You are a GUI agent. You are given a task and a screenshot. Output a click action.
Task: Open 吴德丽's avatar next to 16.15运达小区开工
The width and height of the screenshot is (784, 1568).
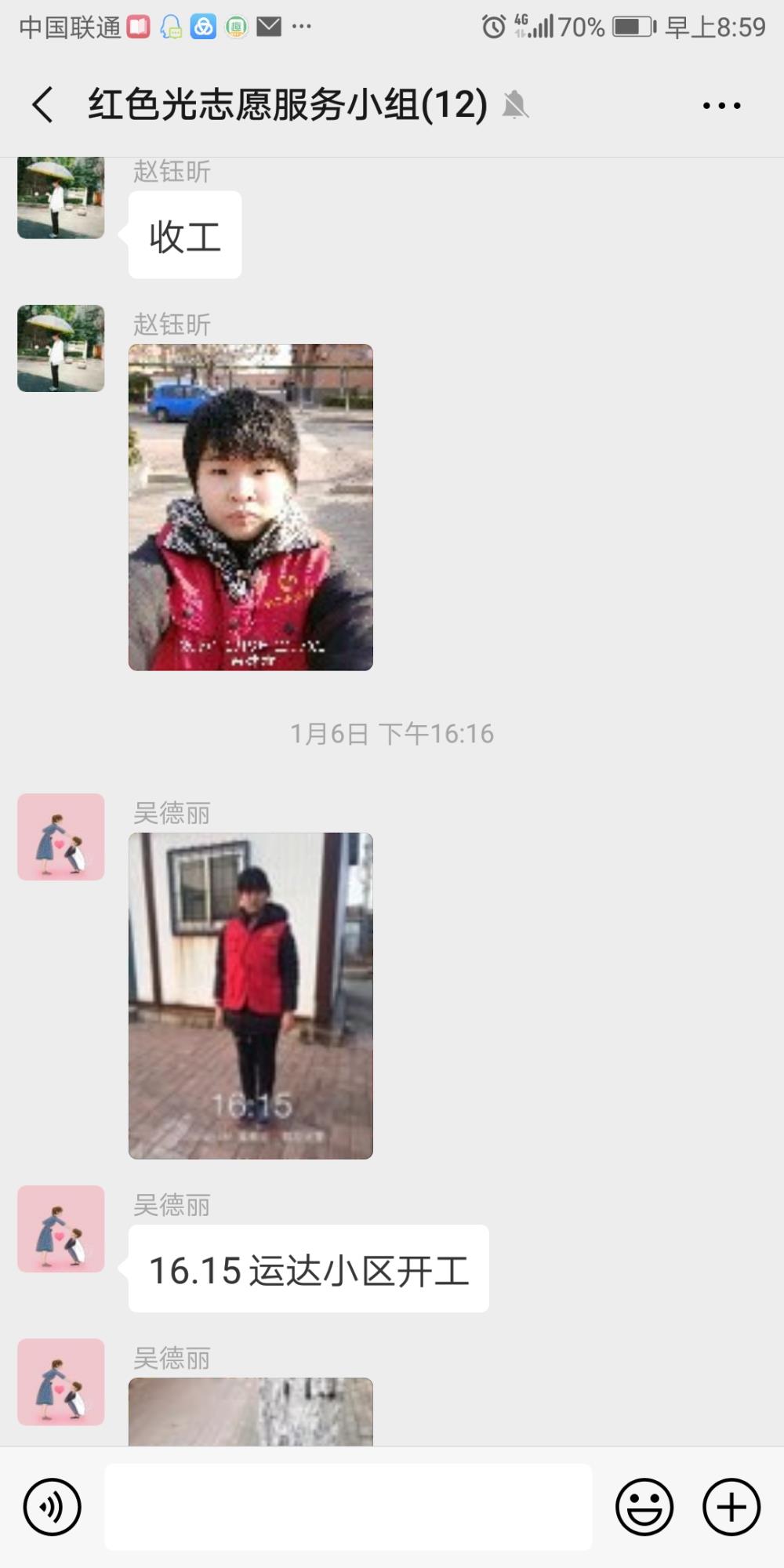[61, 1229]
